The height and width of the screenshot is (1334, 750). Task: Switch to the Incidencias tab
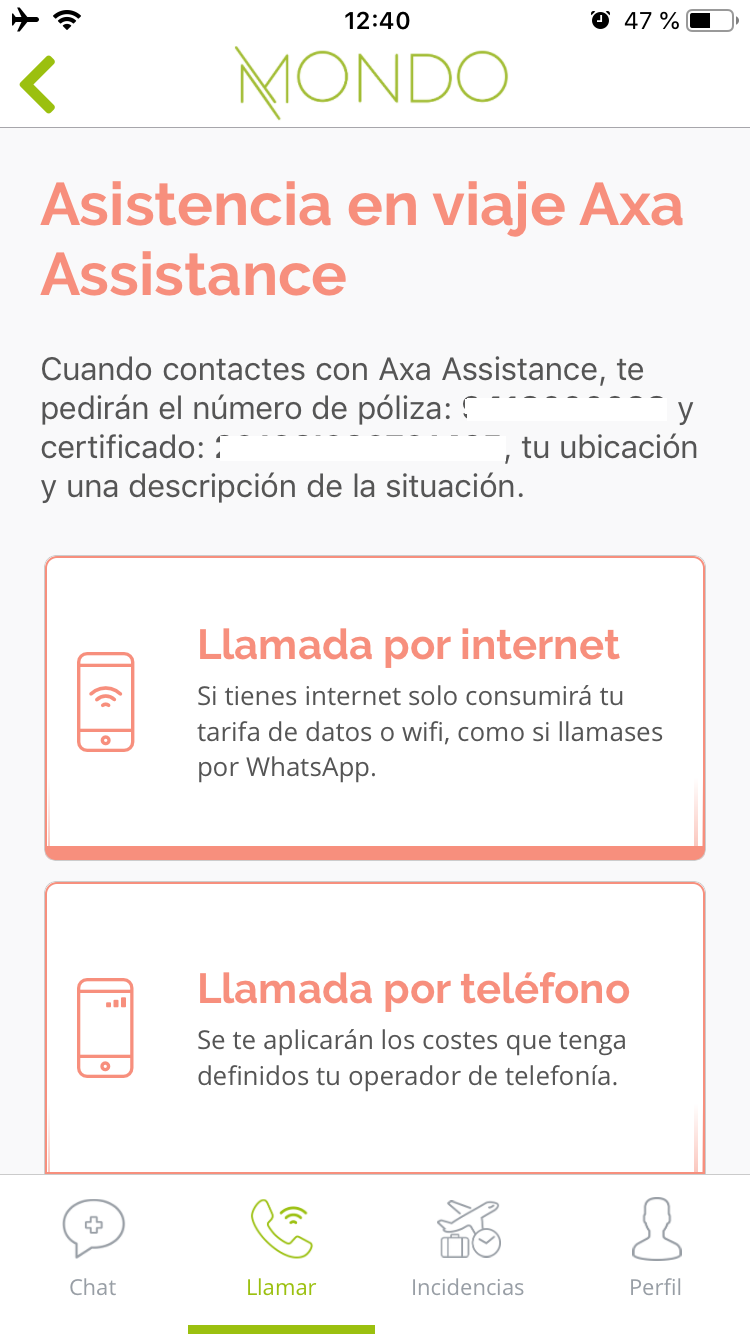(468, 1248)
